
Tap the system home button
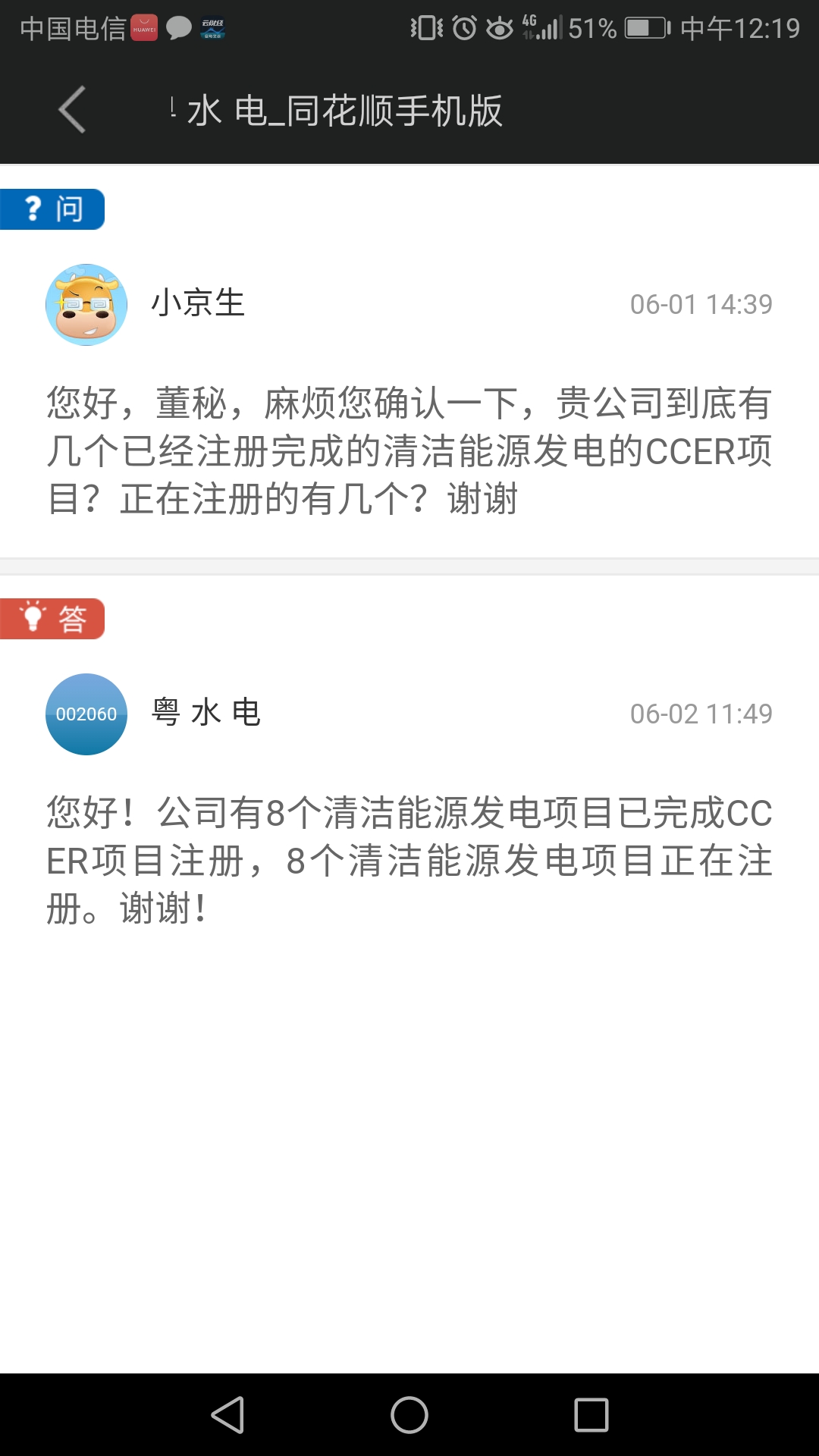(x=409, y=1415)
